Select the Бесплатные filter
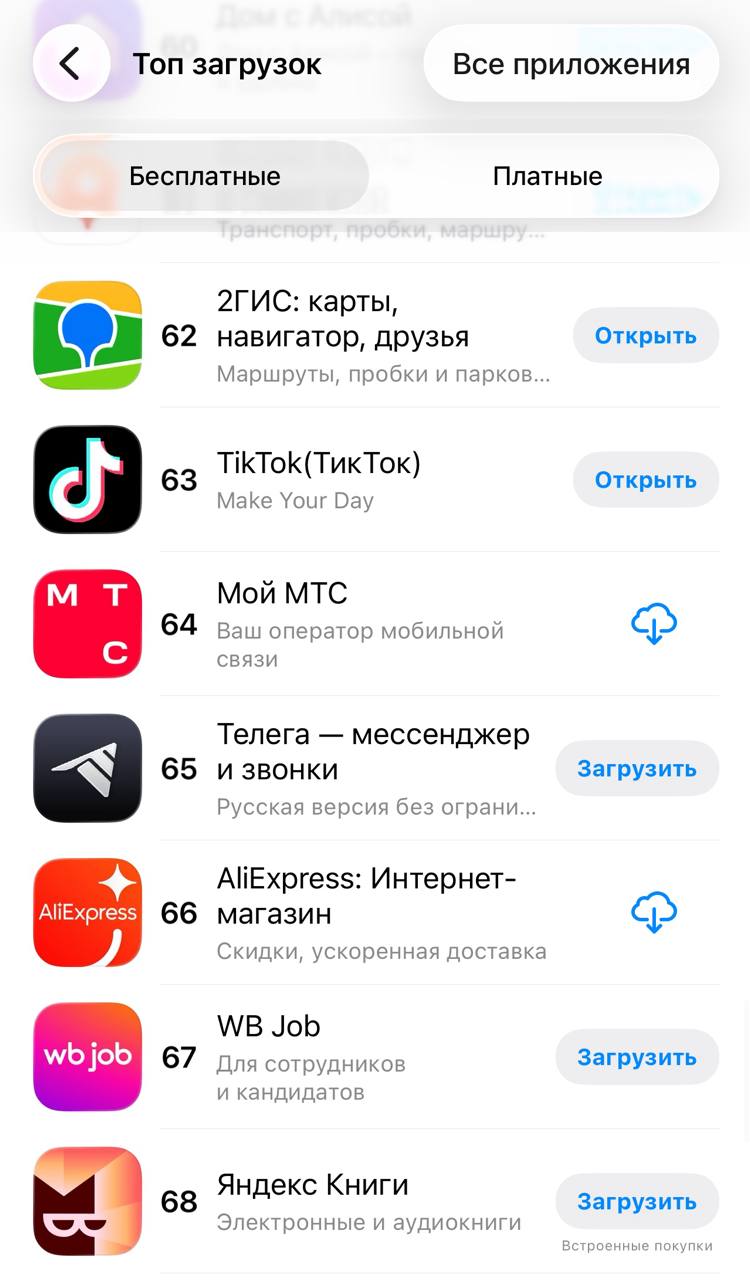Image resolution: width=750 pixels, height=1280 pixels. click(202, 174)
